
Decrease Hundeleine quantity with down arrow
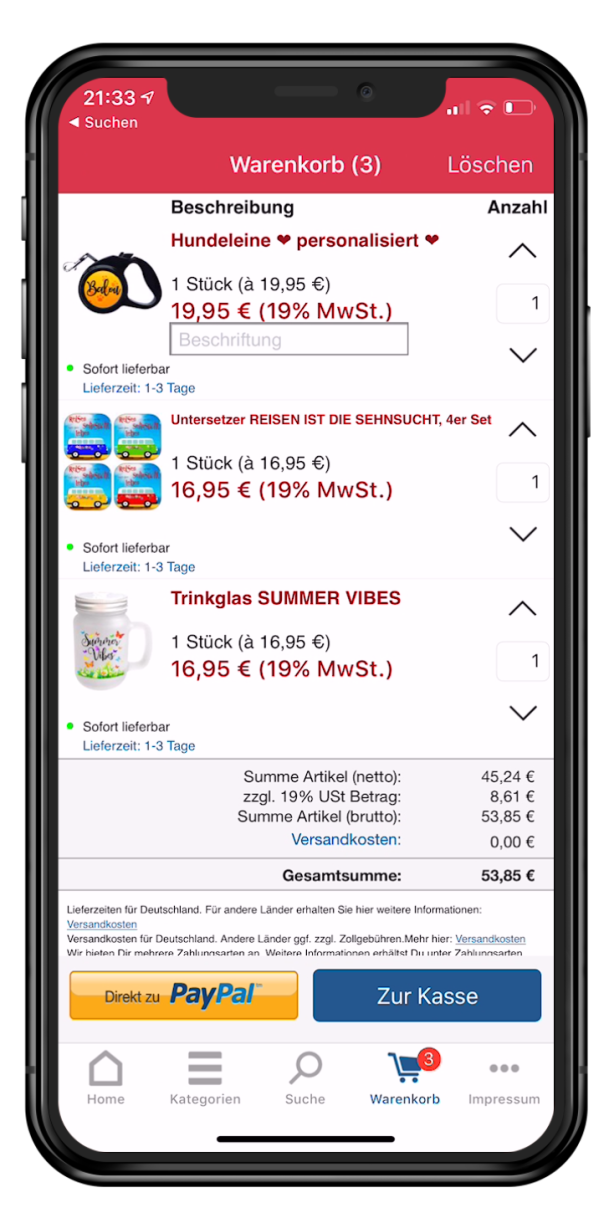pyautogui.click(x=522, y=354)
